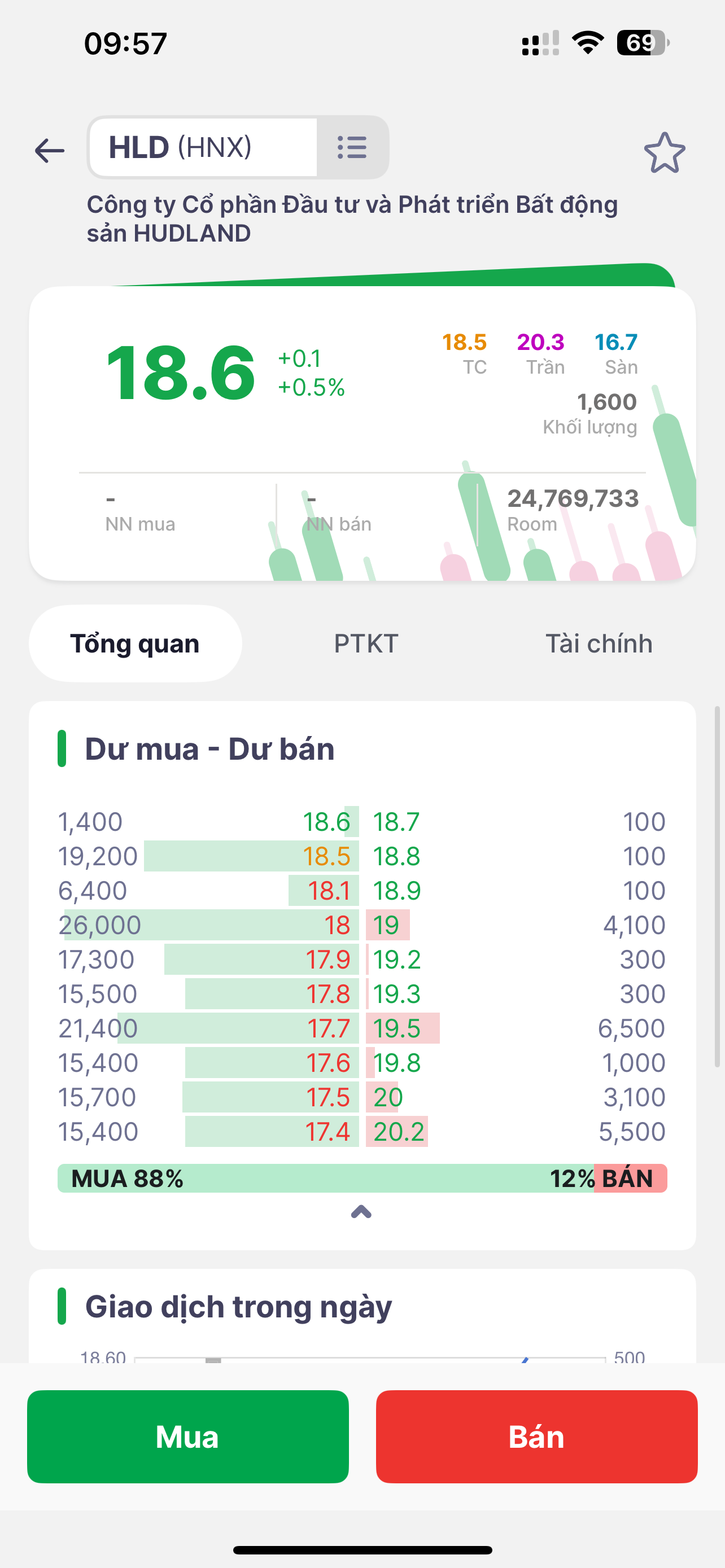Tap the red Bán button
725x1568 pixels.
536,1436
